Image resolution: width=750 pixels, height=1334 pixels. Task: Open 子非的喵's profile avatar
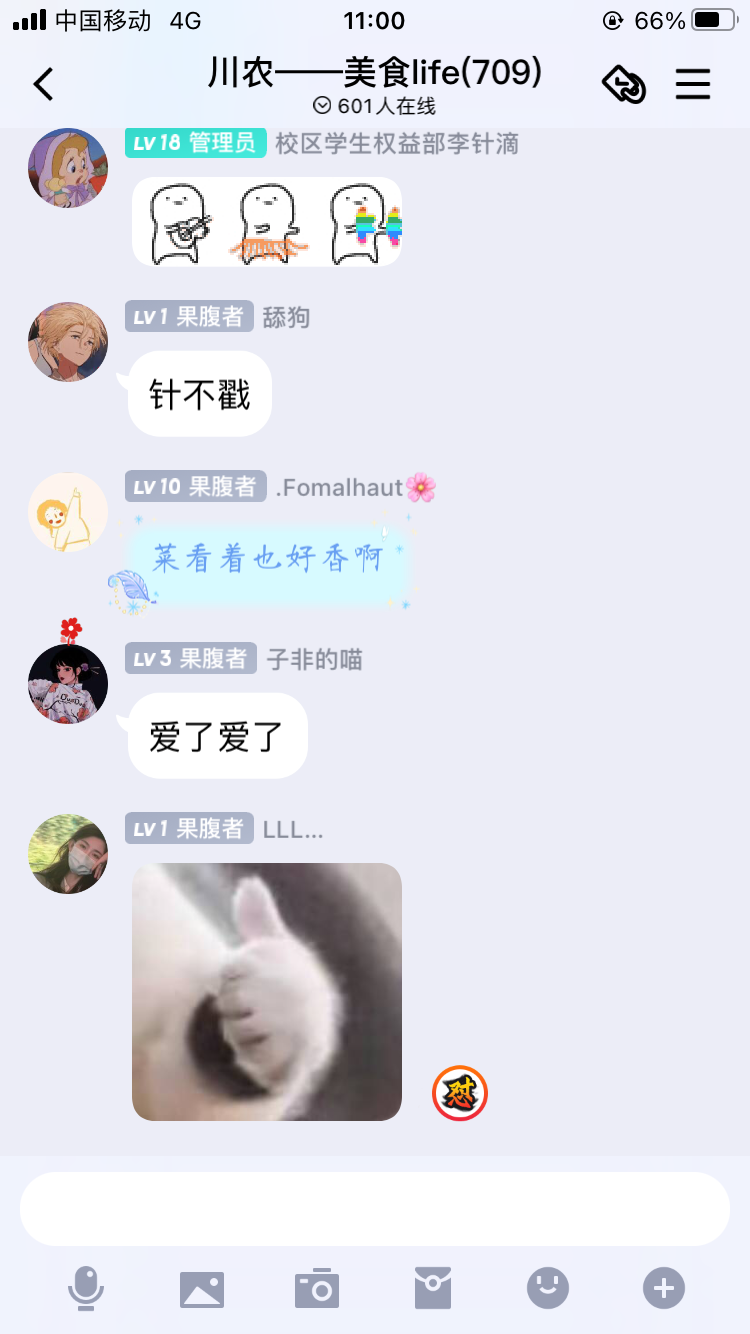(x=68, y=683)
